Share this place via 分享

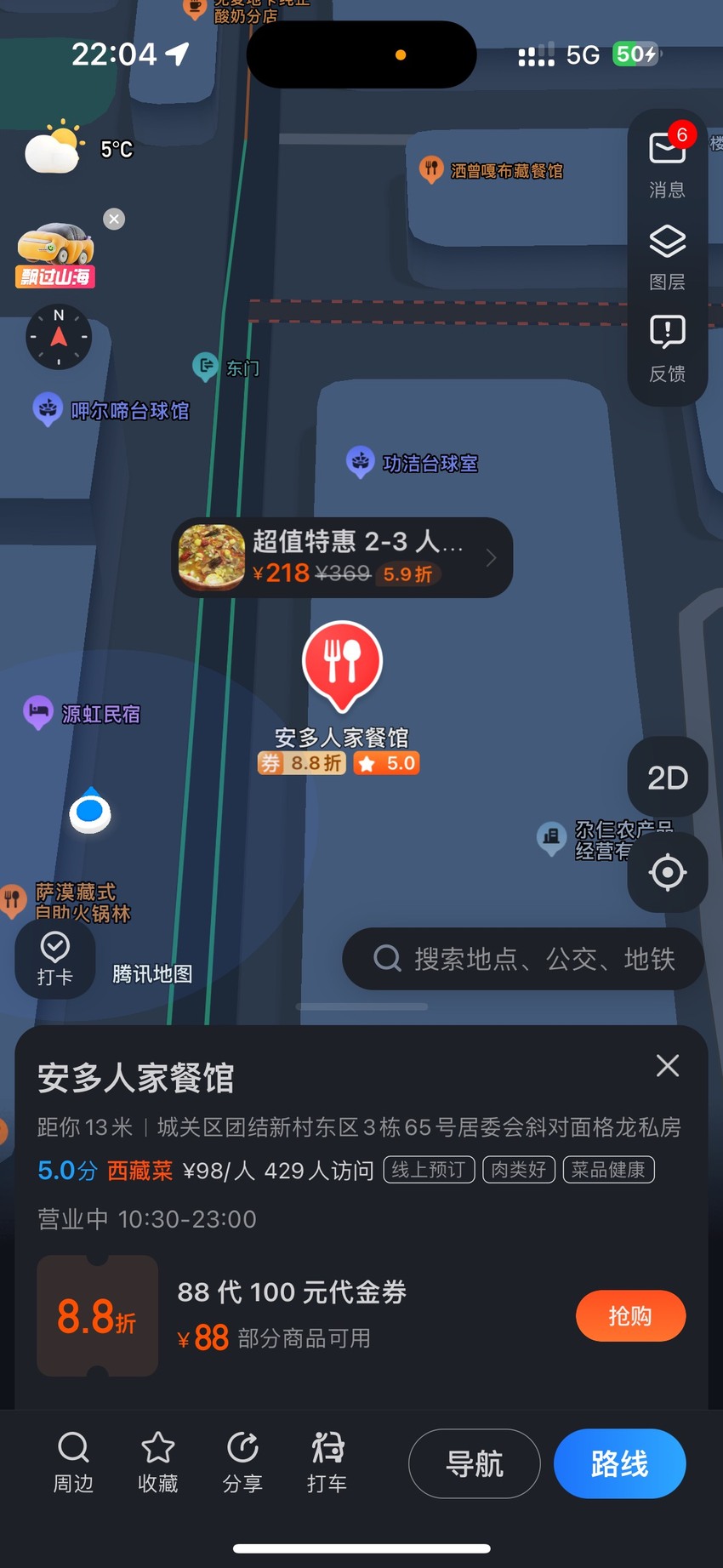tap(242, 1463)
